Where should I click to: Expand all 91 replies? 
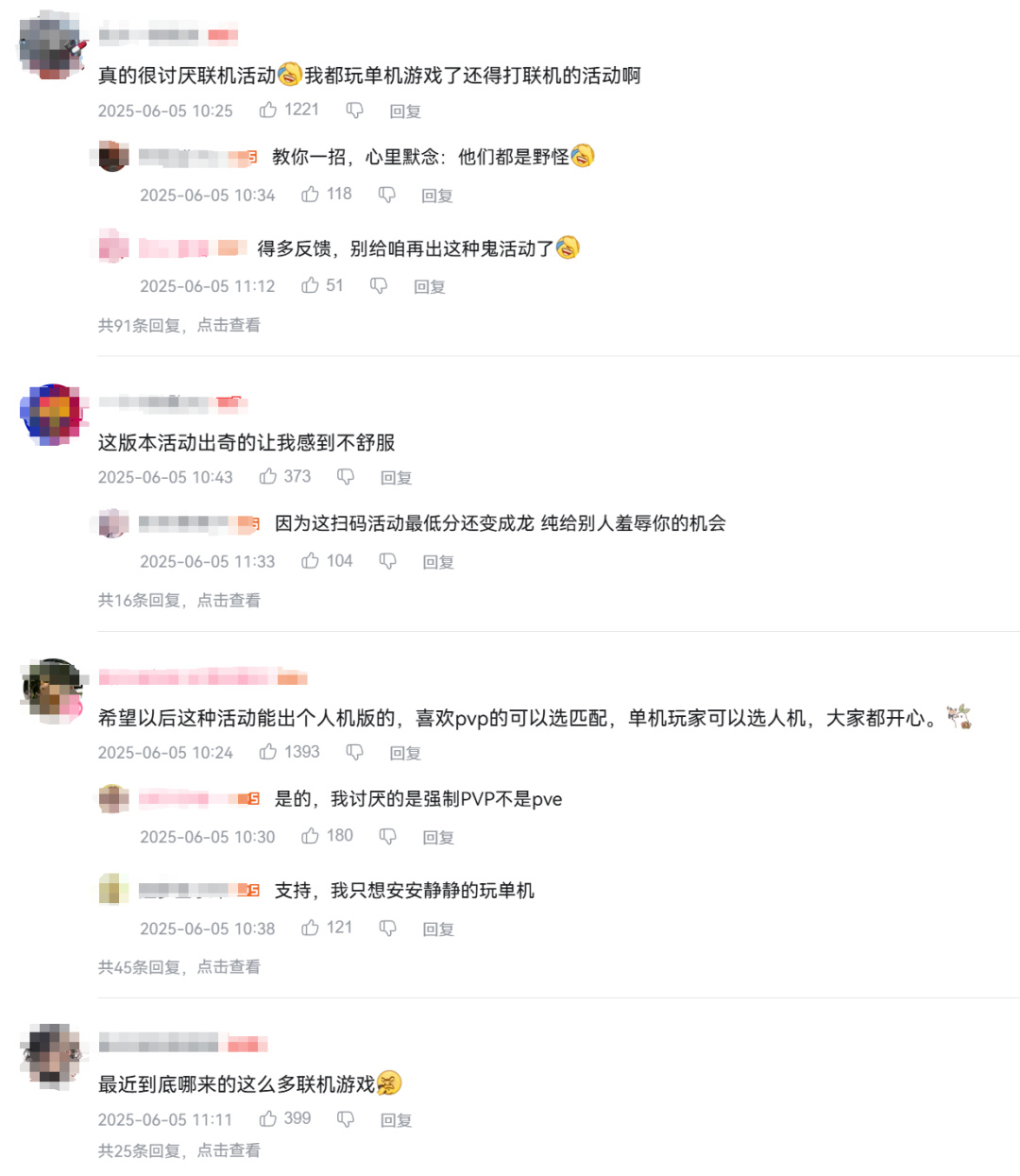point(179,325)
